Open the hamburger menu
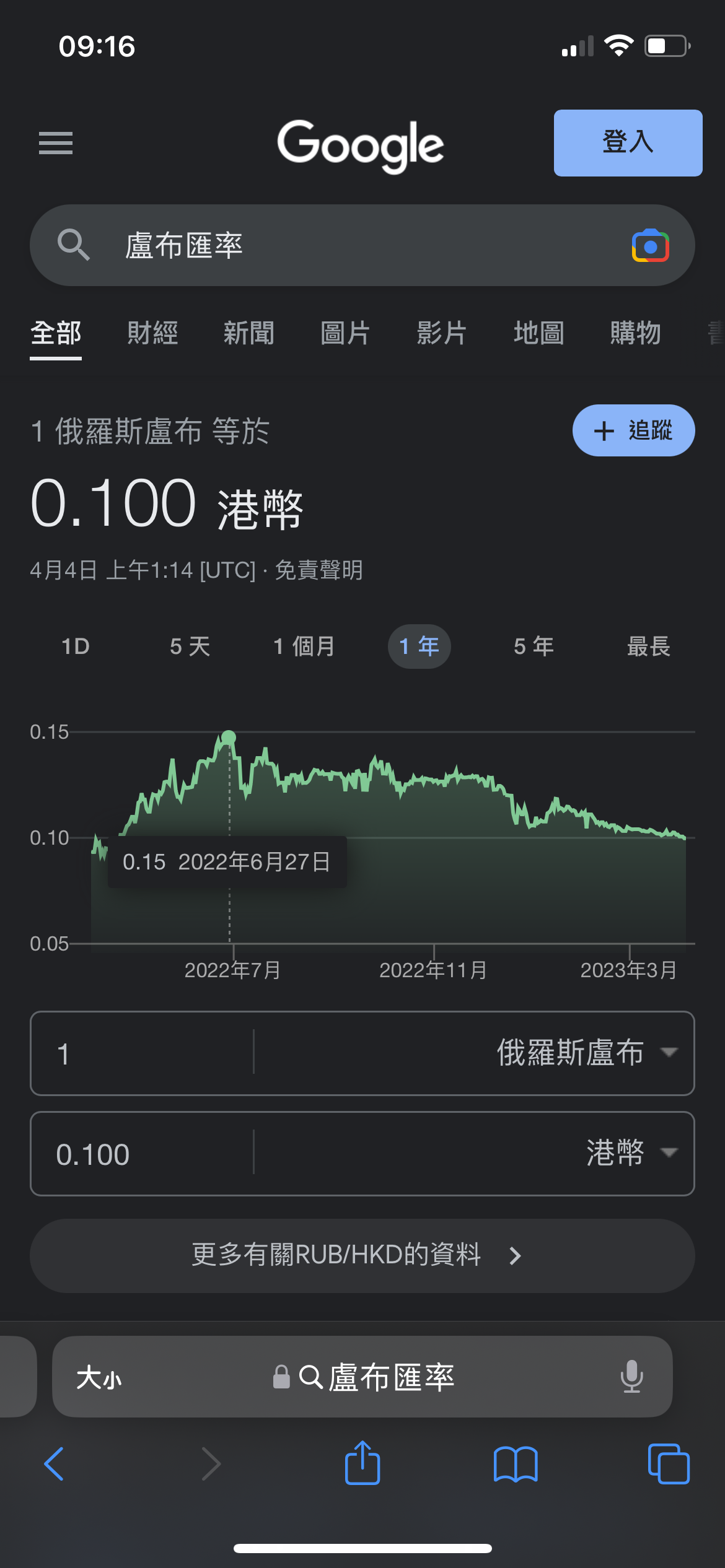Screen dimensions: 725x1568 [55, 143]
